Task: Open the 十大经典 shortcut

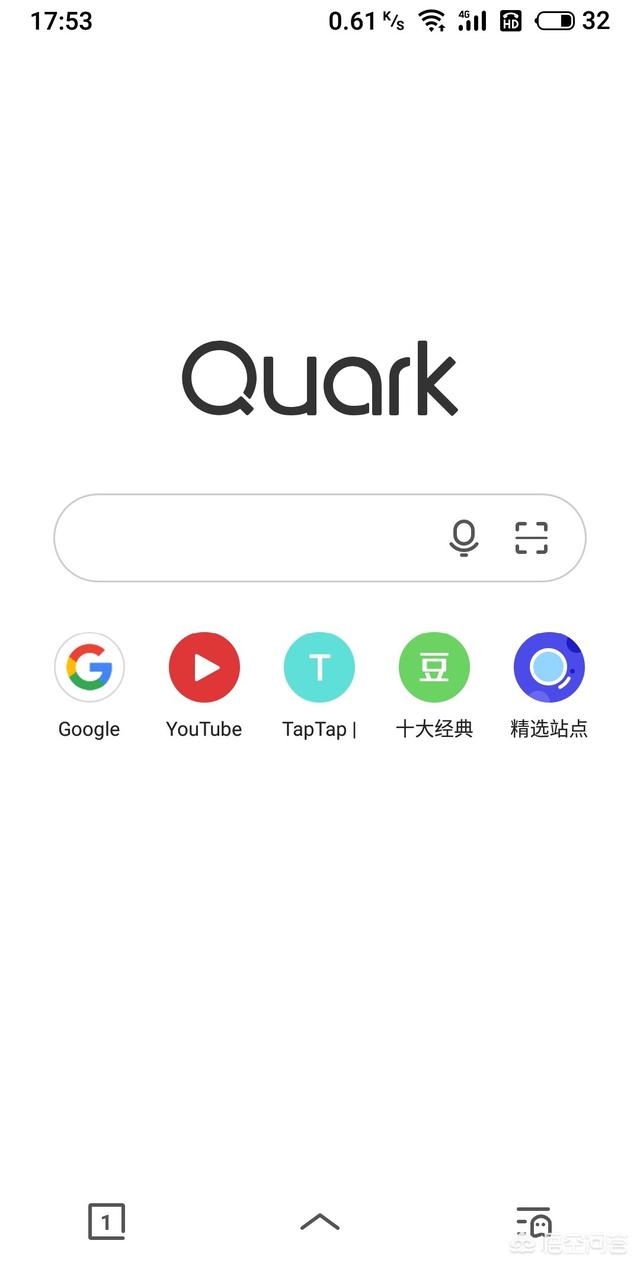Action: pyautogui.click(x=434, y=667)
